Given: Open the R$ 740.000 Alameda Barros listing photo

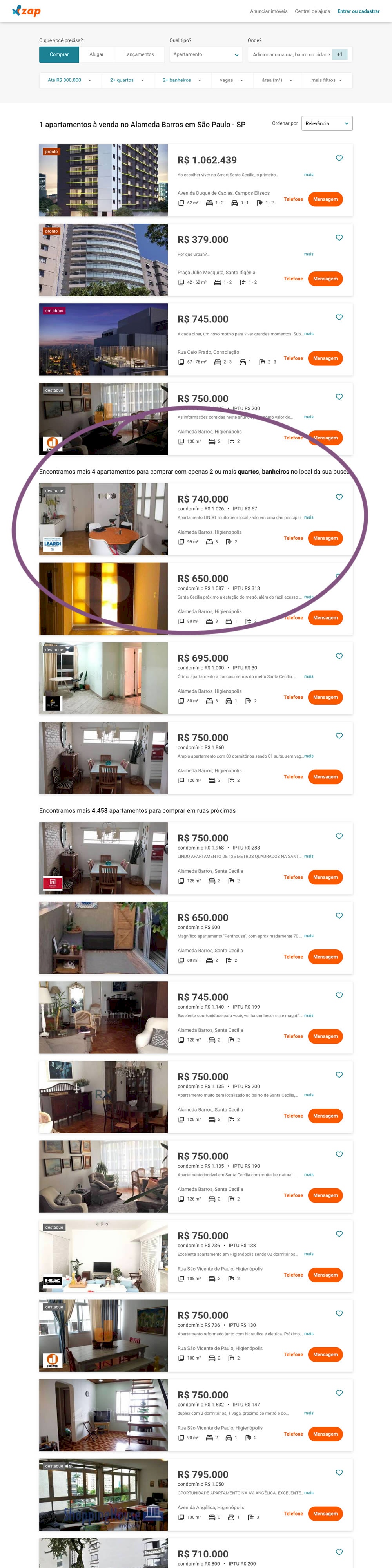Looking at the screenshot, I should 103,519.
